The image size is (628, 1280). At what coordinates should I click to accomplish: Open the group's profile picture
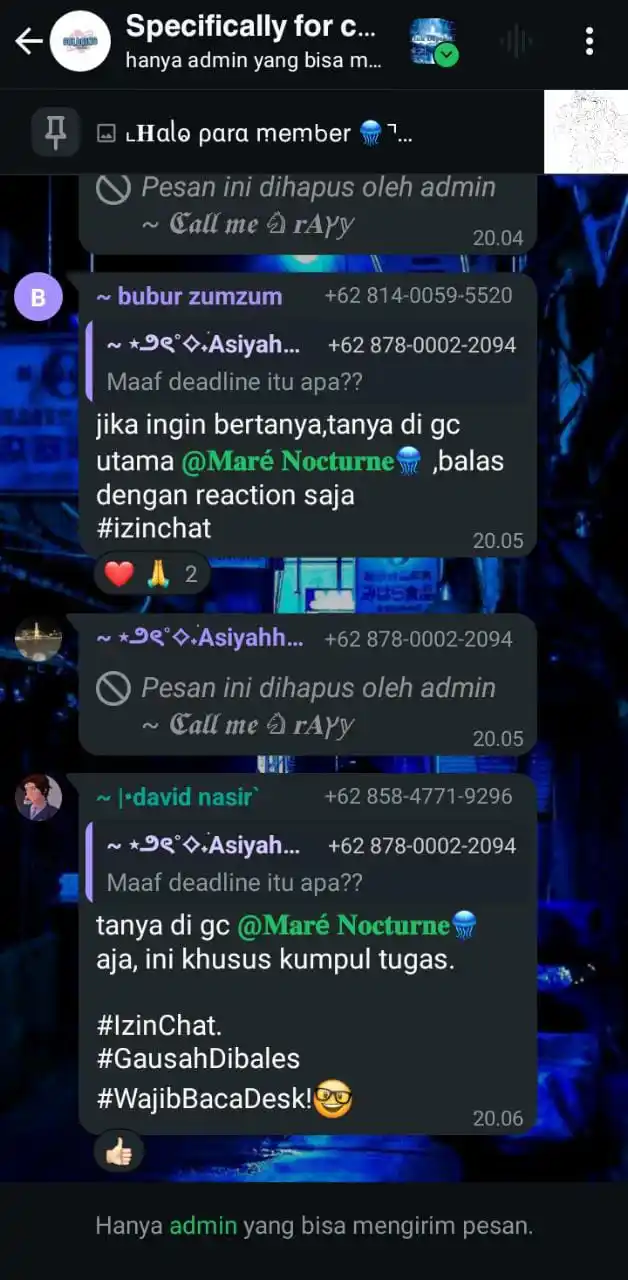[80, 41]
